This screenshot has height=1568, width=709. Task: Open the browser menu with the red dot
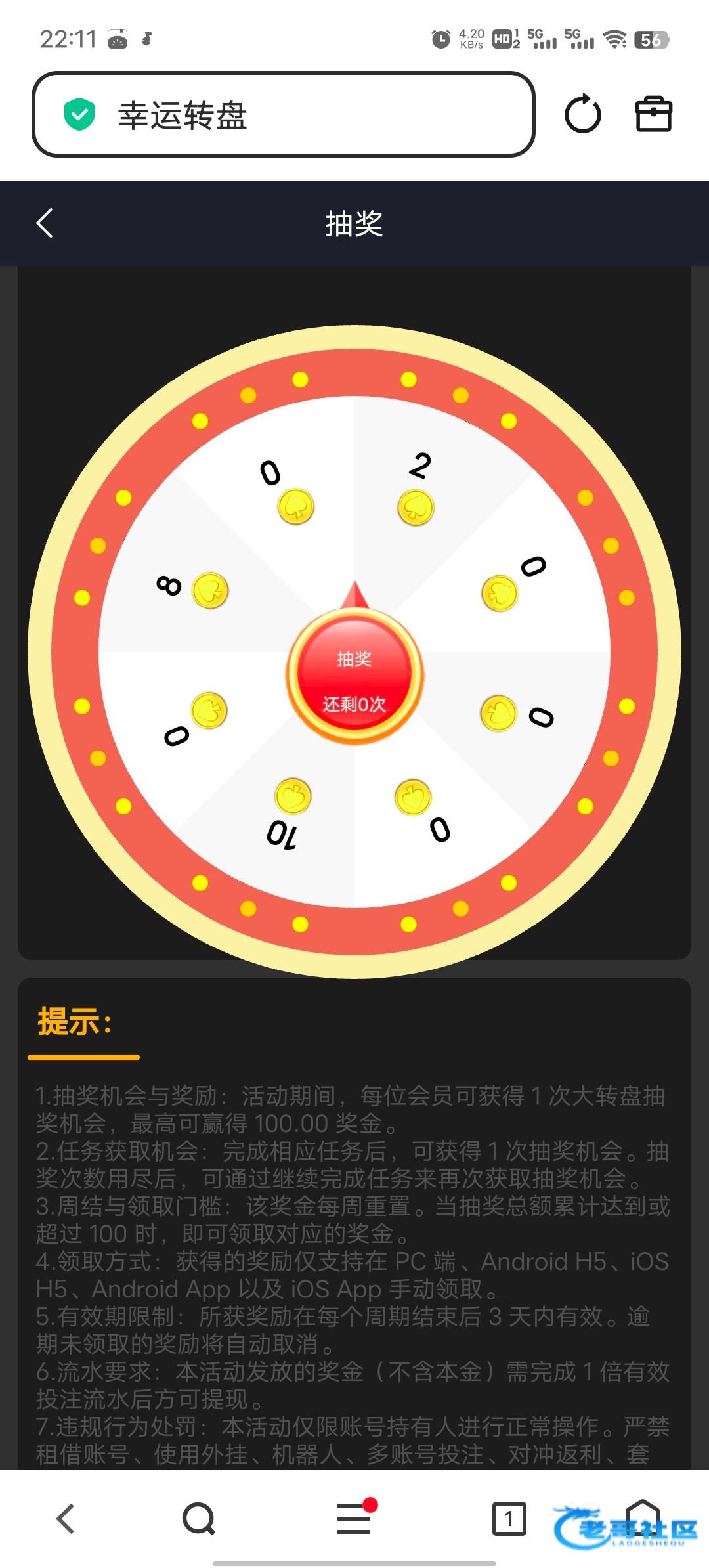tap(354, 1518)
